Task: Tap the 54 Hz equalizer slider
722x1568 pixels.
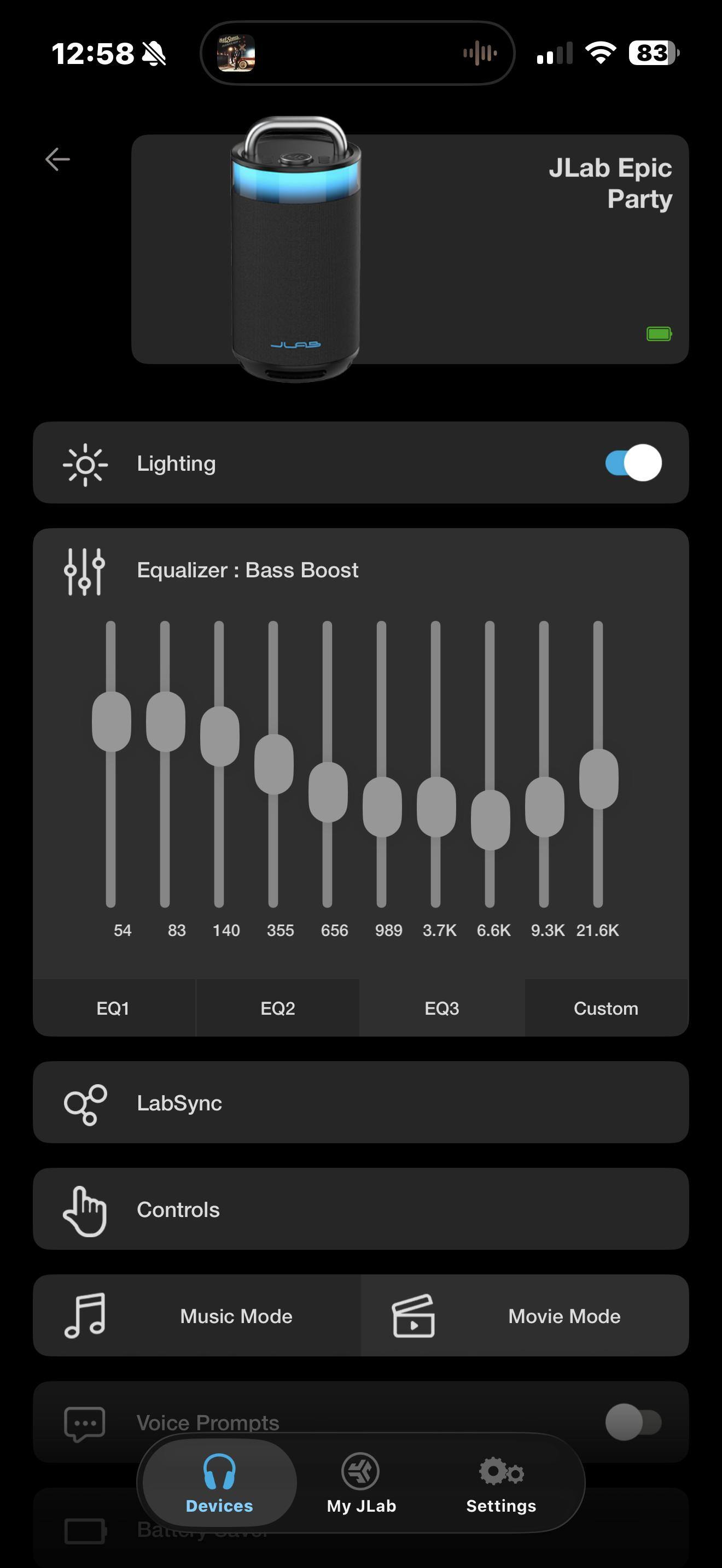Action: point(112,722)
